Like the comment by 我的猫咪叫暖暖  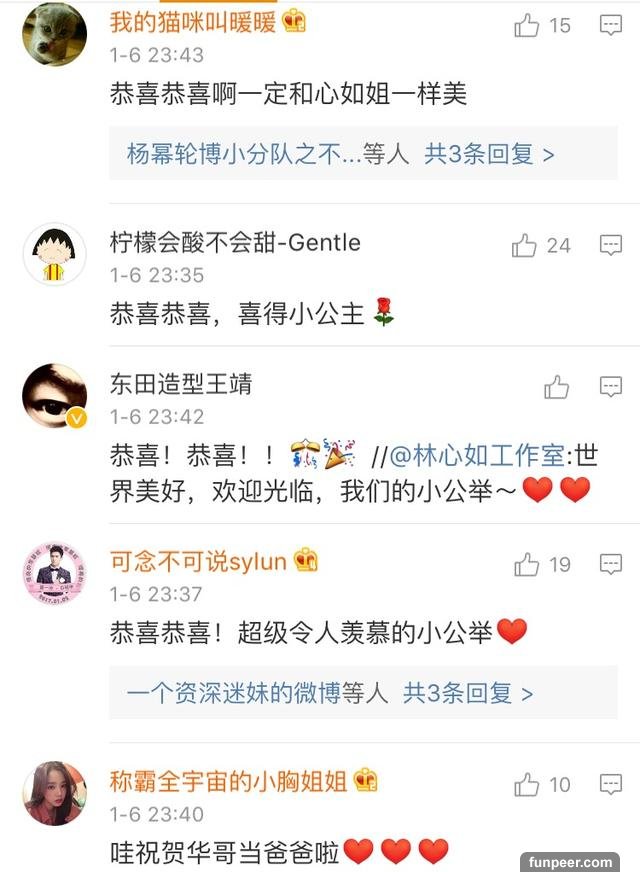(526, 26)
